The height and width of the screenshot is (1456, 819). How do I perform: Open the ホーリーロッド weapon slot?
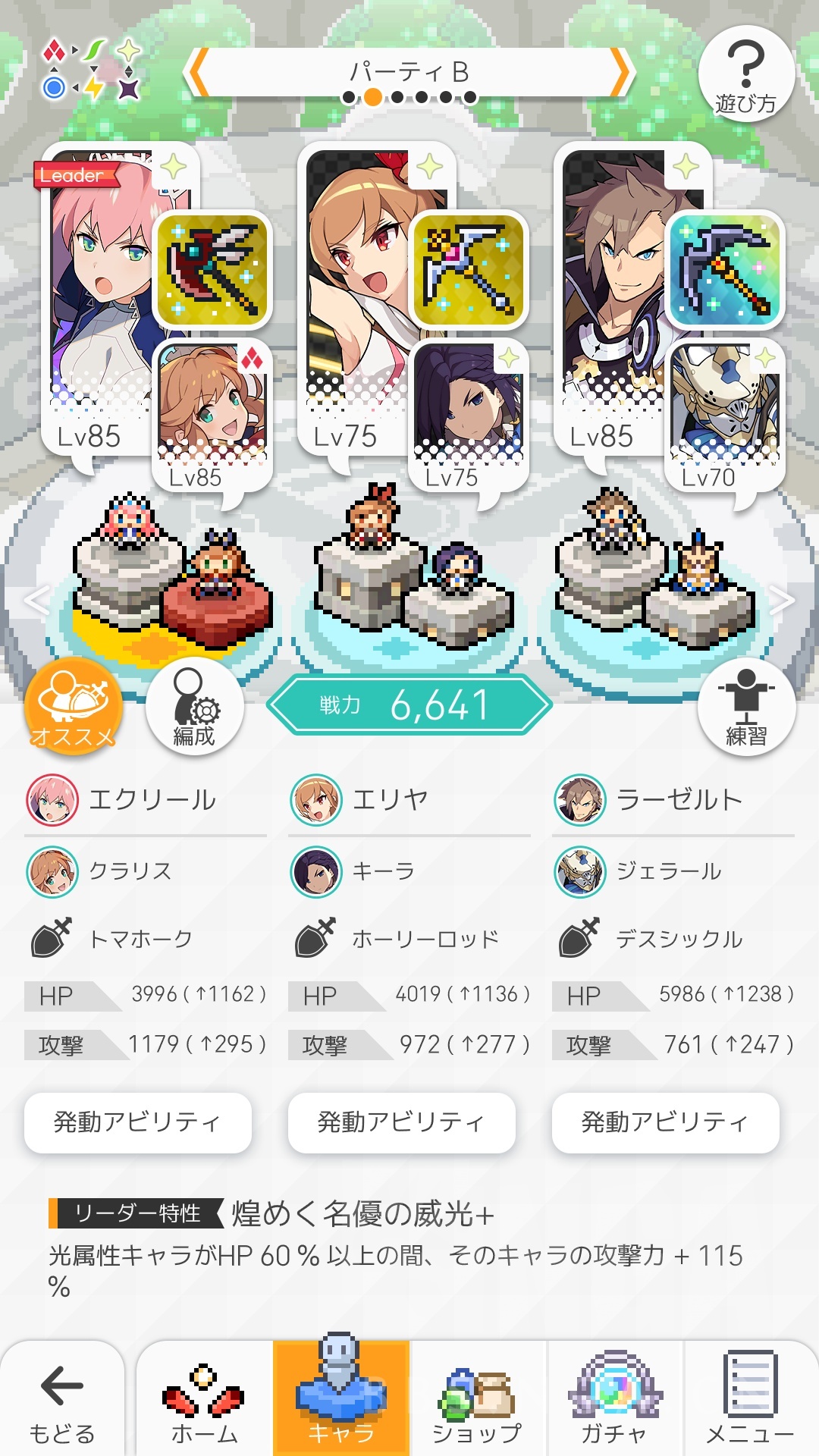469,270
